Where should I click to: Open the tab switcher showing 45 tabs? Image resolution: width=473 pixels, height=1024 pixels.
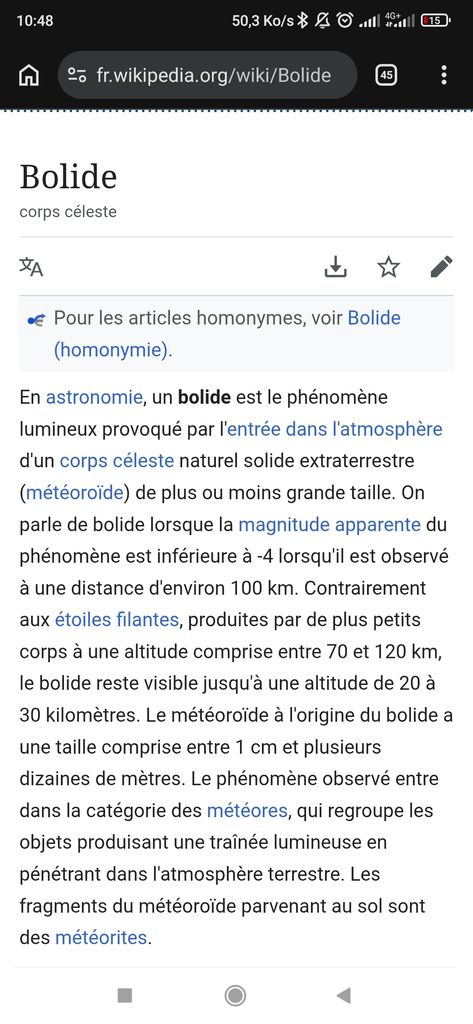[387, 76]
